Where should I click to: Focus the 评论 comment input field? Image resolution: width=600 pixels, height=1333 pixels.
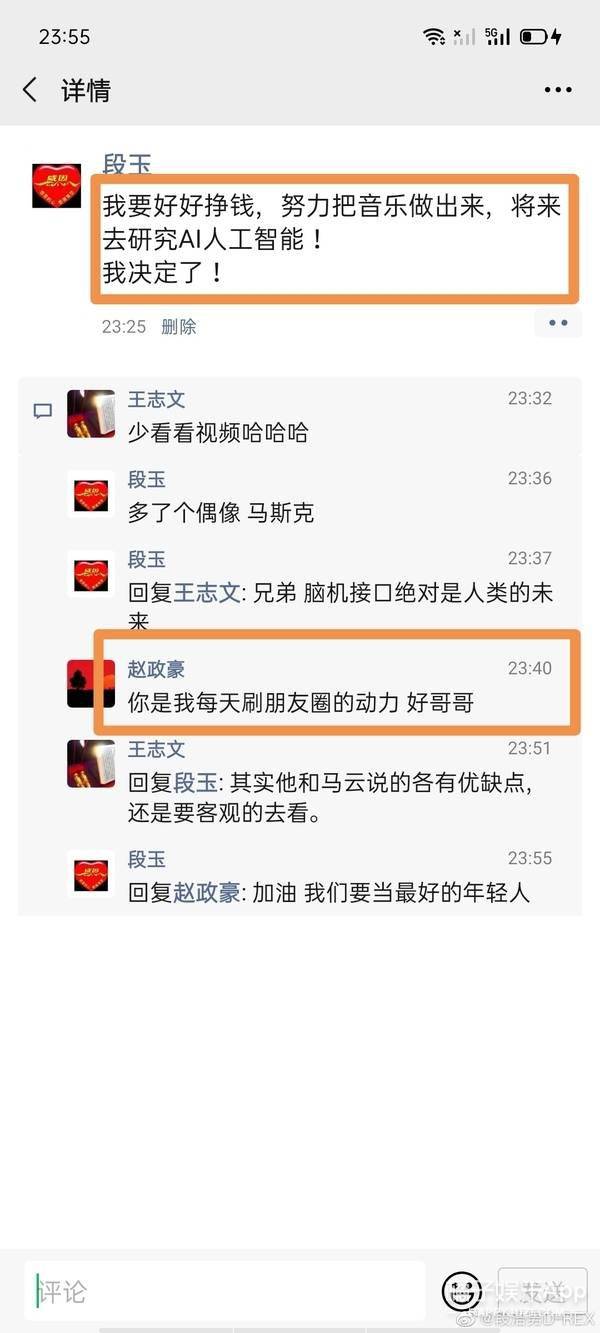[225, 1291]
